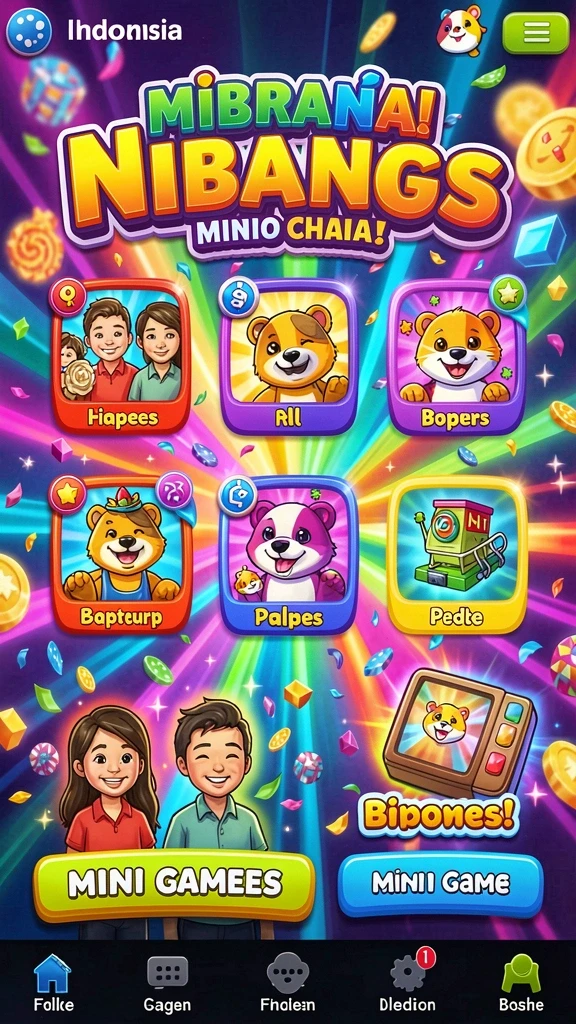
Task: Tap the green MINI GAMEES button
Action: click(174, 885)
